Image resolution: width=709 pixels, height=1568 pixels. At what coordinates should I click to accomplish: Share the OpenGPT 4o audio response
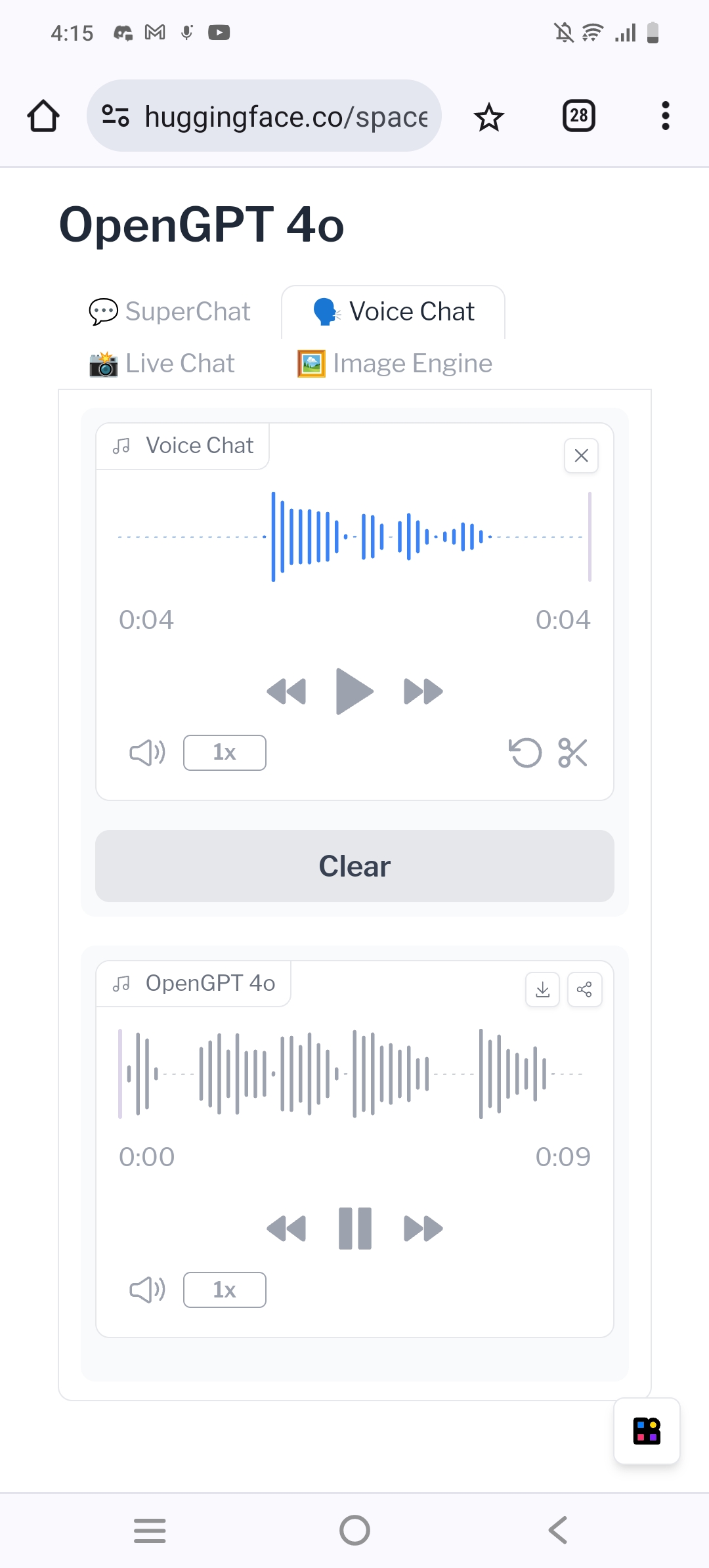pyautogui.click(x=584, y=990)
